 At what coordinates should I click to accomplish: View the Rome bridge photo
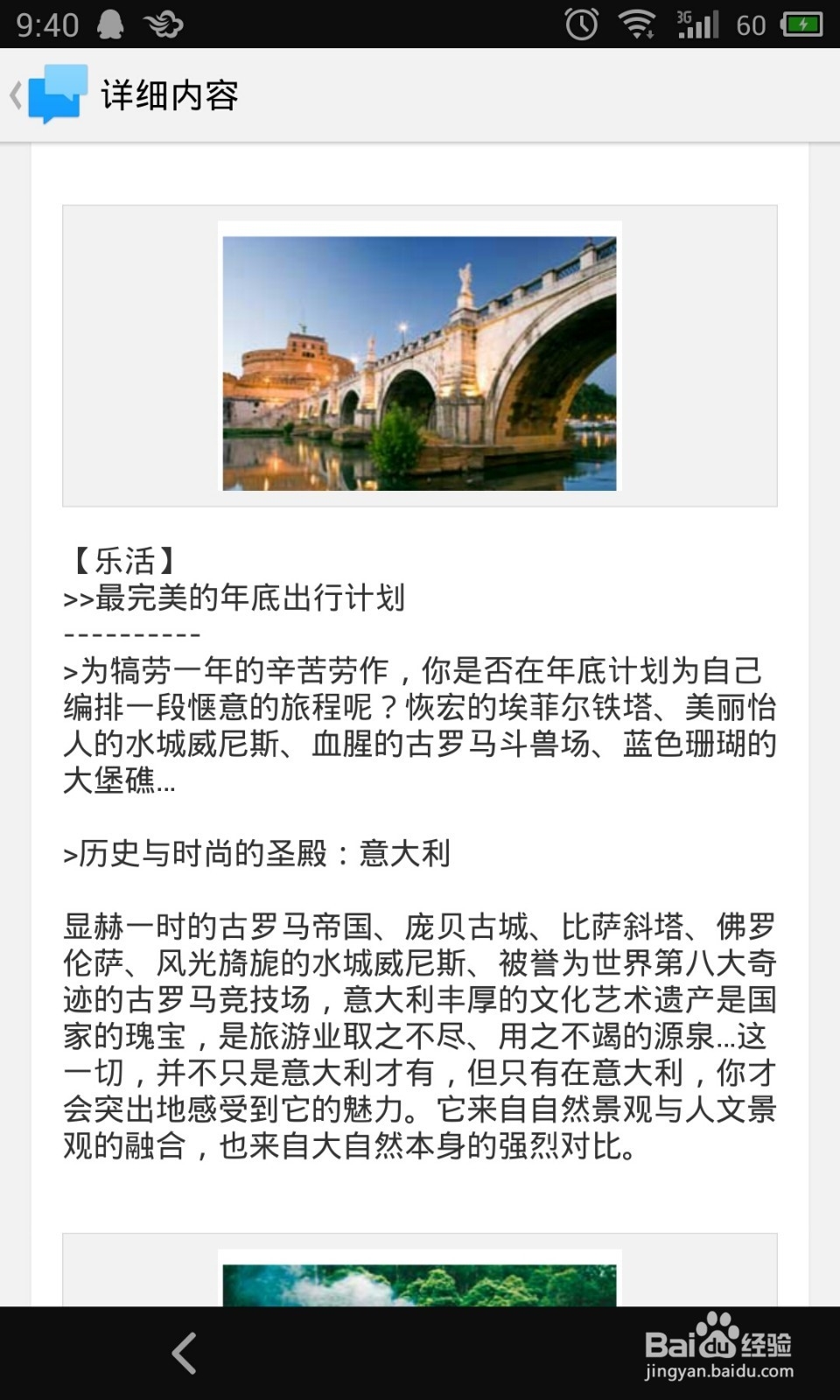pos(420,362)
